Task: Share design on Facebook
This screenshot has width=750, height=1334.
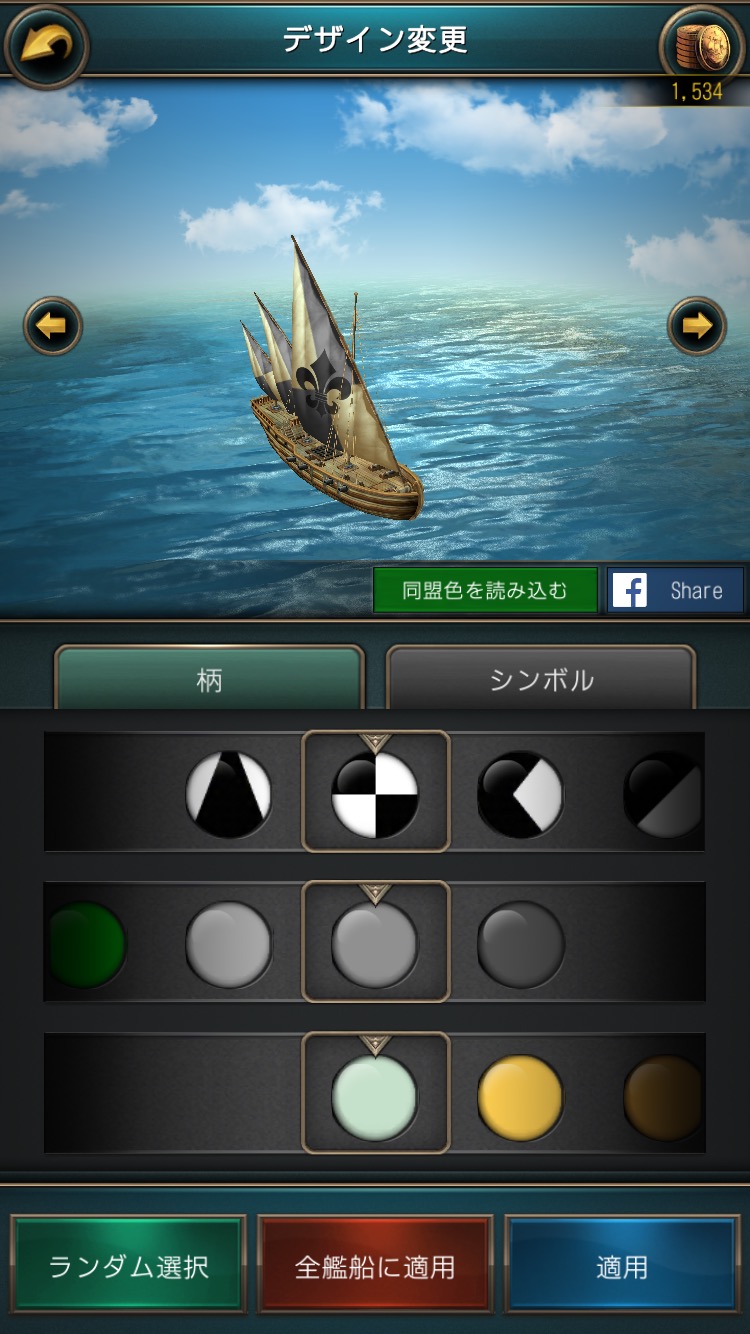Action: pos(675,590)
